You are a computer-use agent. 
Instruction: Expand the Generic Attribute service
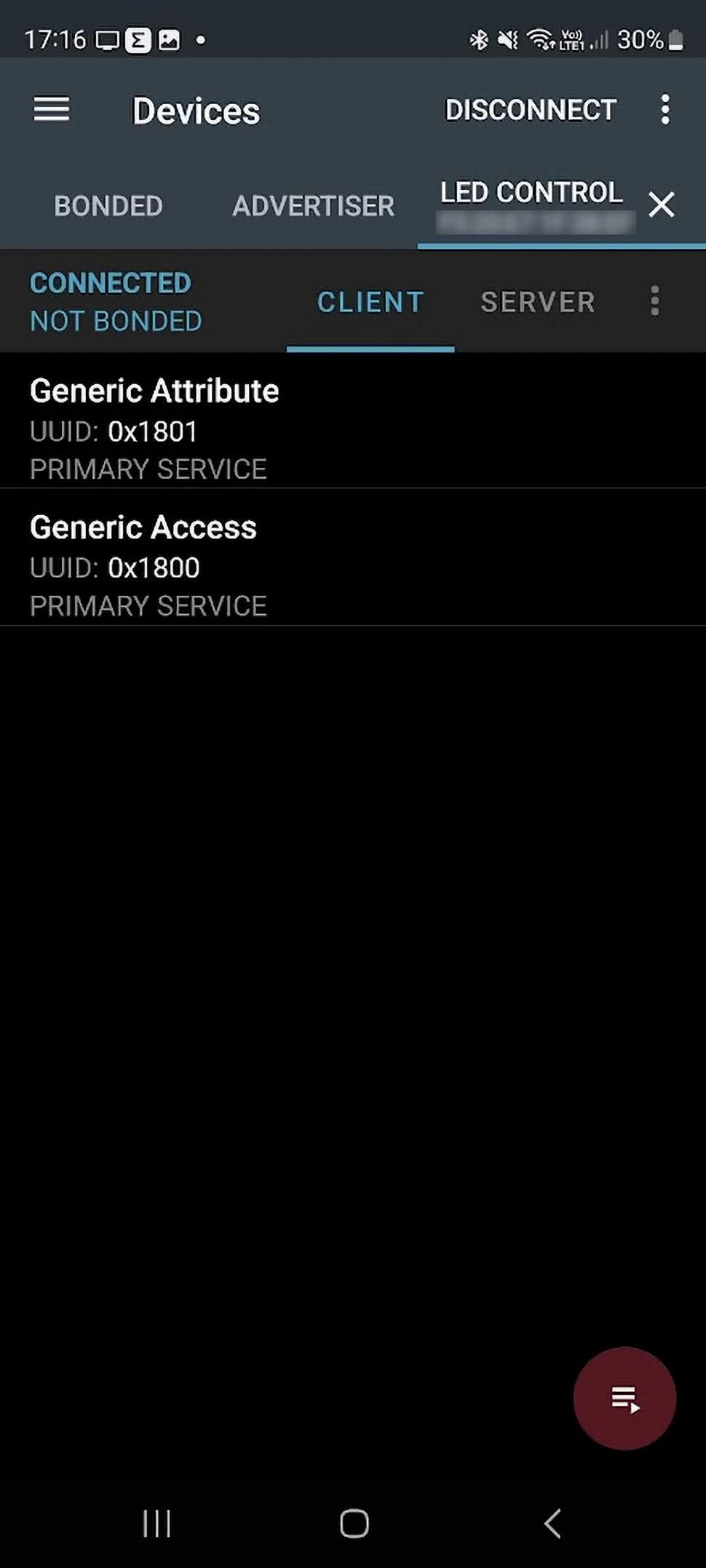point(352,429)
